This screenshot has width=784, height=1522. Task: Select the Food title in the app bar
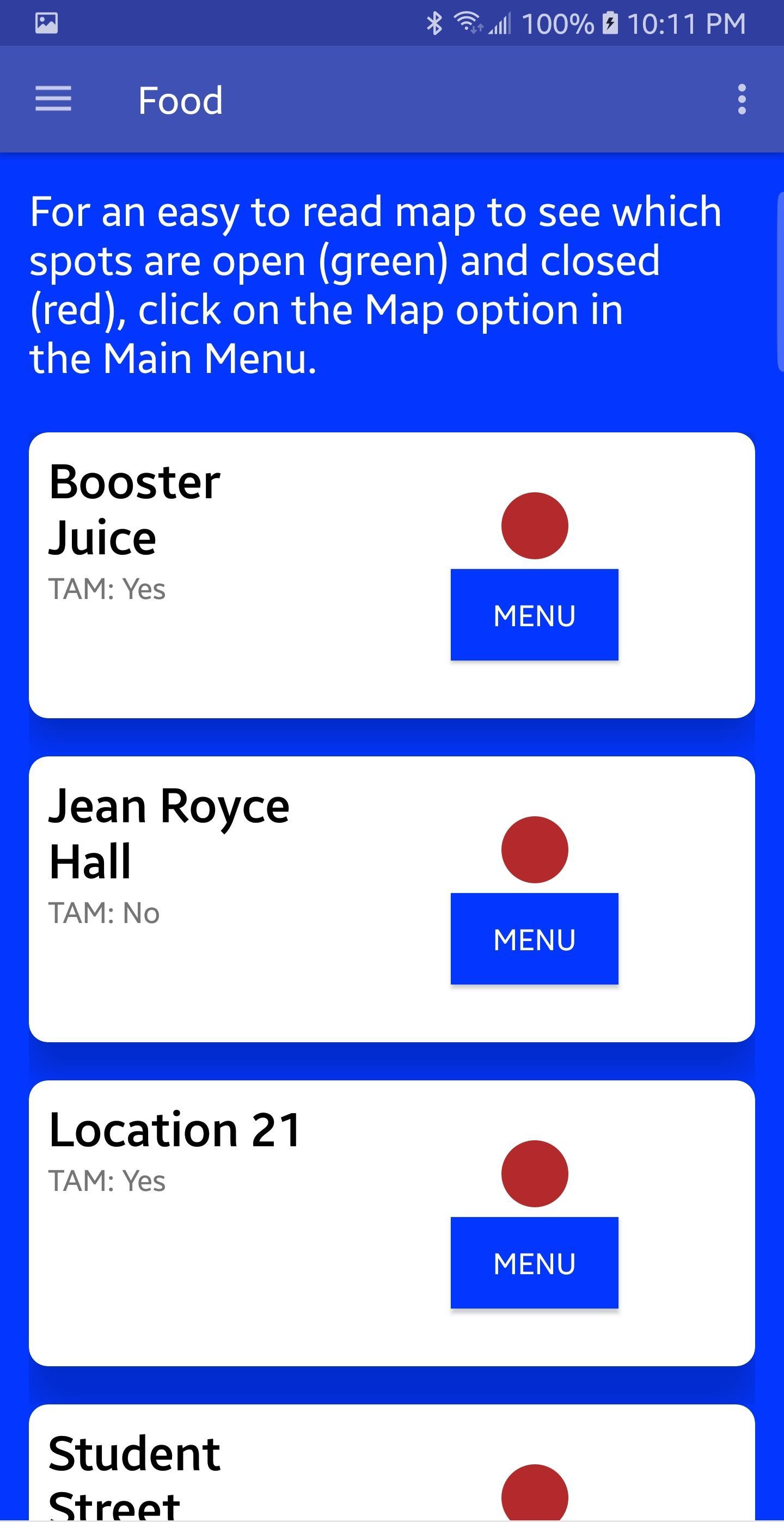coord(180,99)
